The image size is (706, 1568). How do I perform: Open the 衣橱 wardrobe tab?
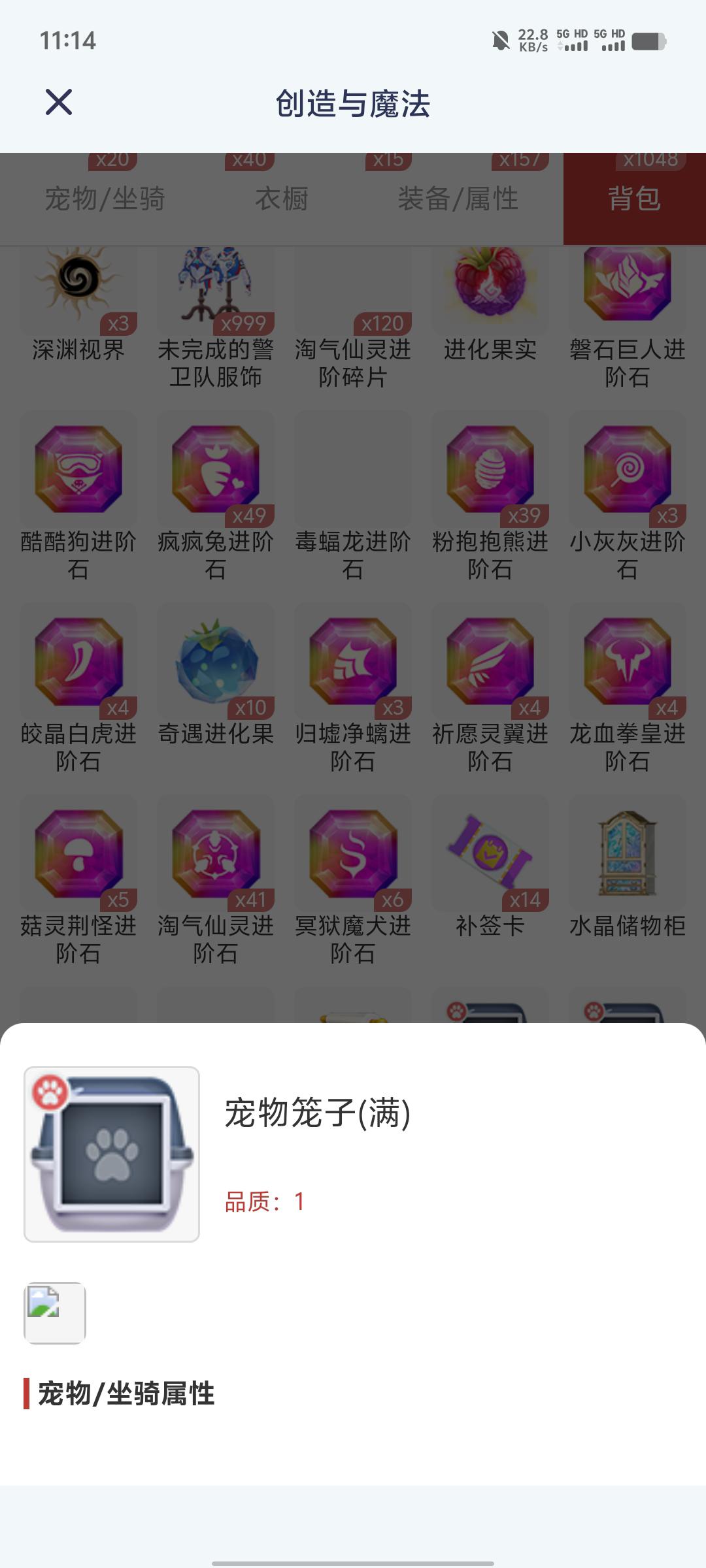[x=281, y=201]
